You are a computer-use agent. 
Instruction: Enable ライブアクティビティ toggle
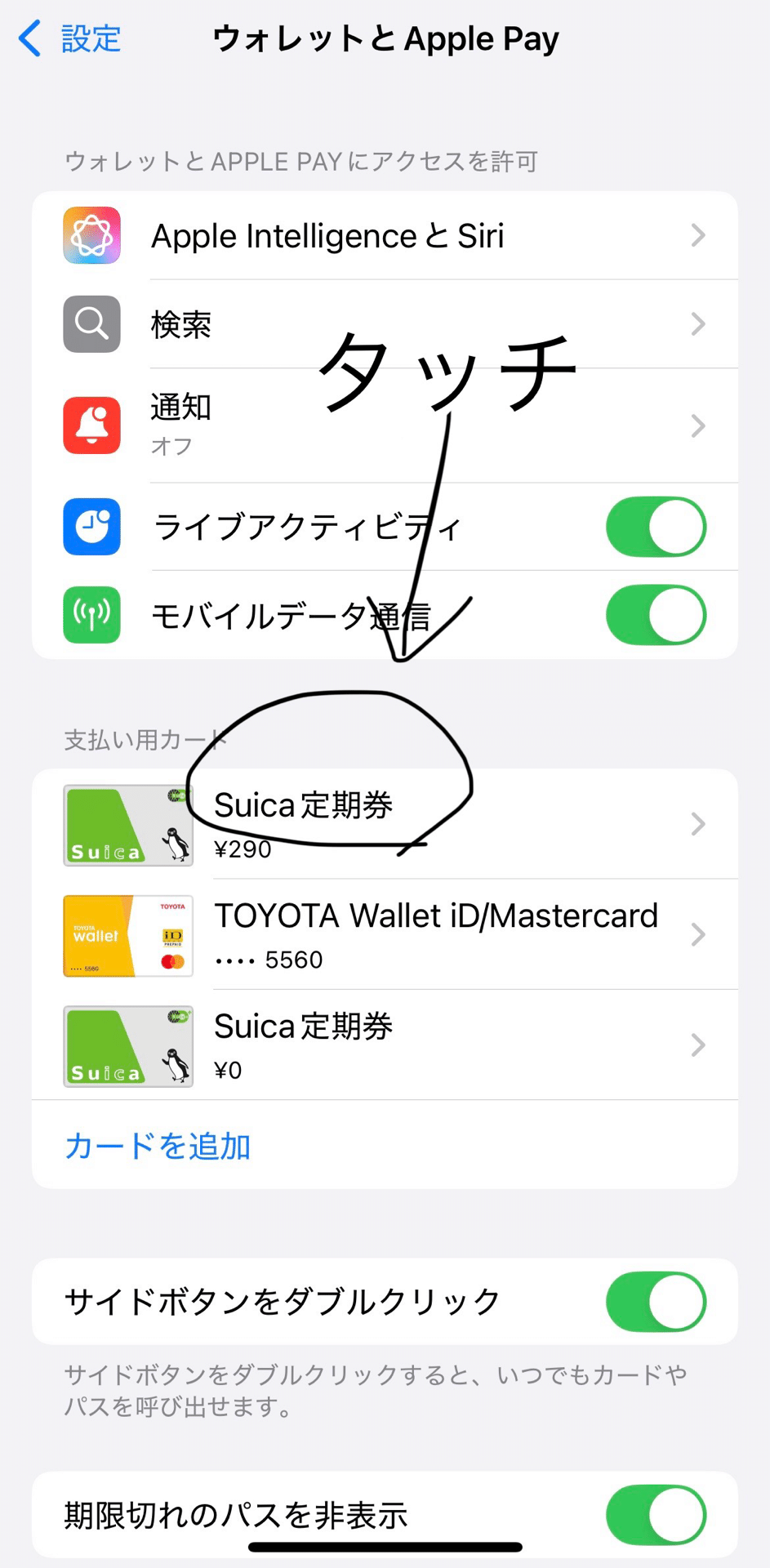click(656, 527)
